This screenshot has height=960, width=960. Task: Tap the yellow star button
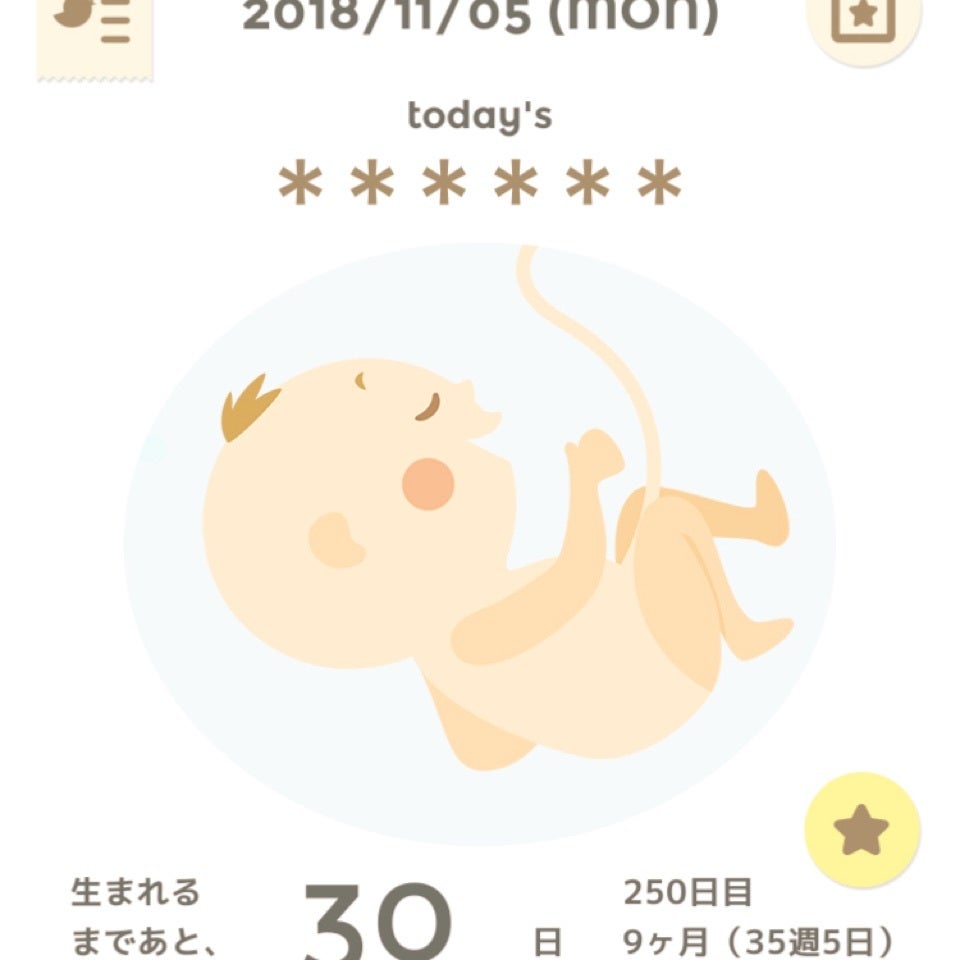tap(862, 829)
